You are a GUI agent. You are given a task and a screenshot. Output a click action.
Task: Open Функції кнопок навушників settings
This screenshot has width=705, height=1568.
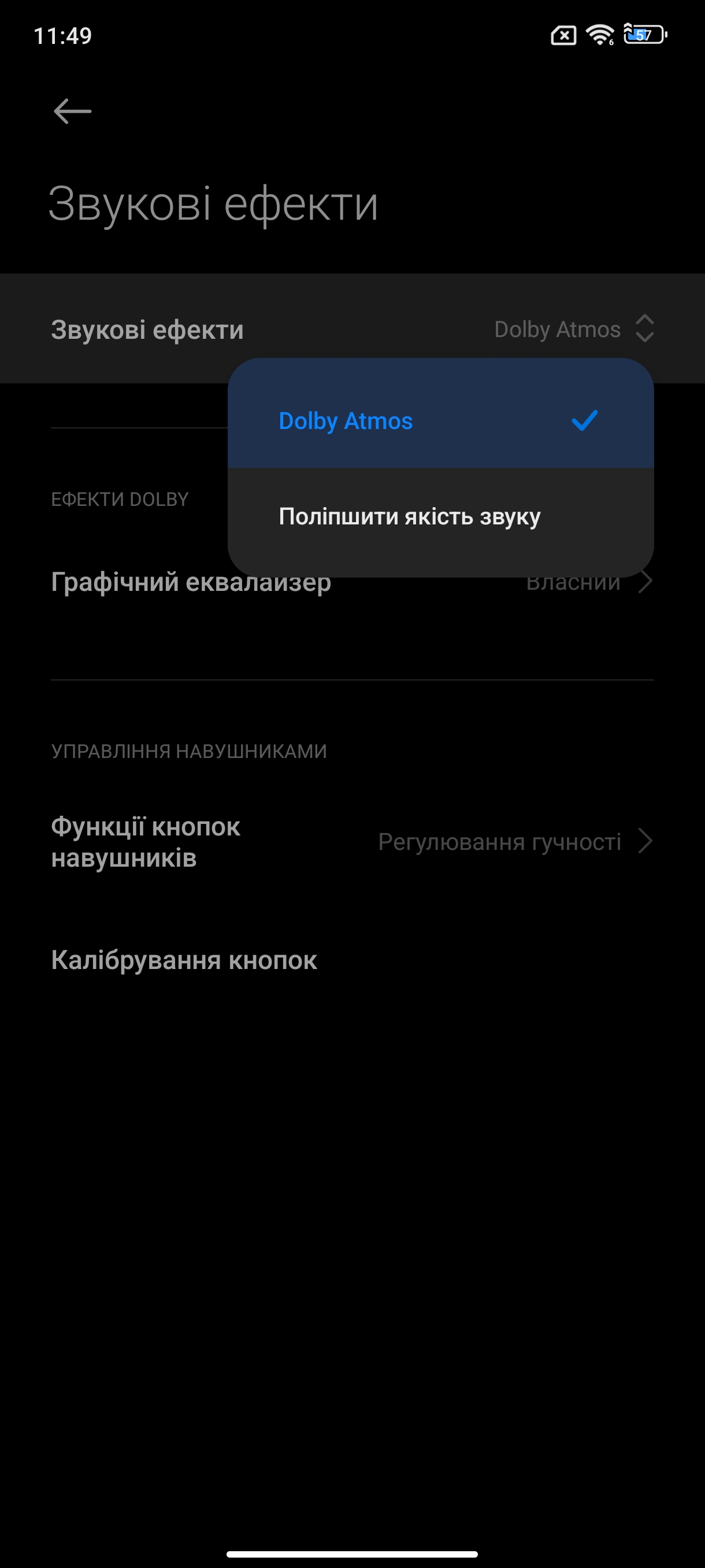pyautogui.click(x=351, y=842)
